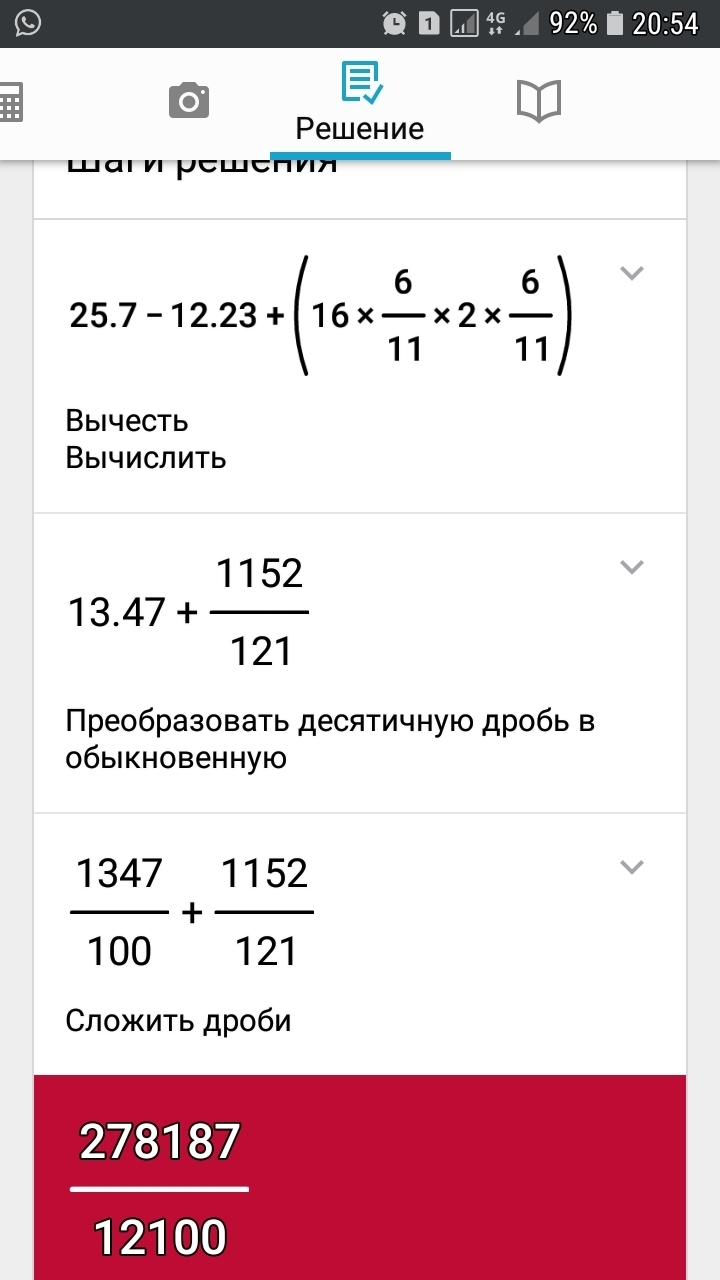Switch to the calculator tab
This screenshot has height=1280, width=720.
pos(10,102)
